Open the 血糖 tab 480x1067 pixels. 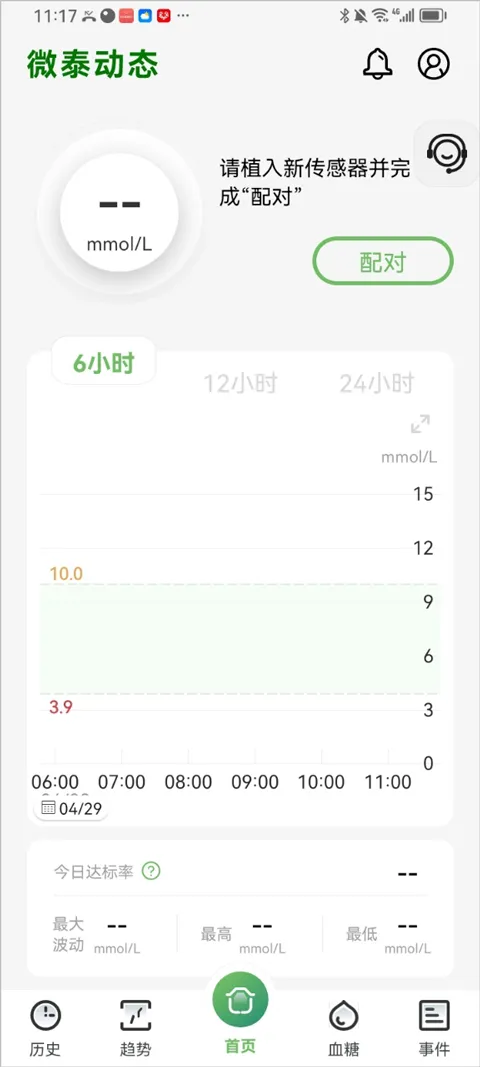344,1028
